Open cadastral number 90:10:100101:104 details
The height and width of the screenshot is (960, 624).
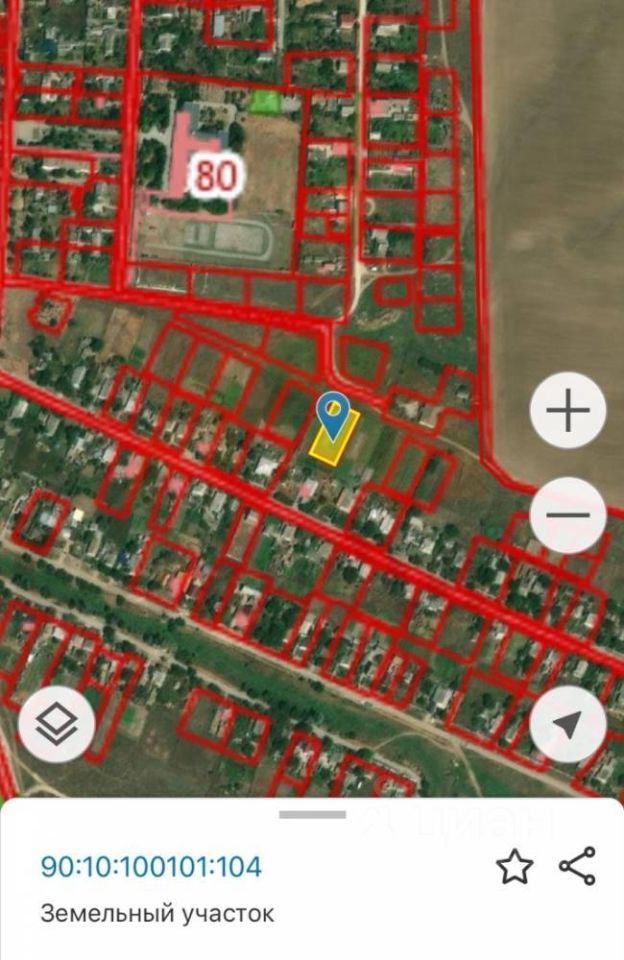coord(151,866)
